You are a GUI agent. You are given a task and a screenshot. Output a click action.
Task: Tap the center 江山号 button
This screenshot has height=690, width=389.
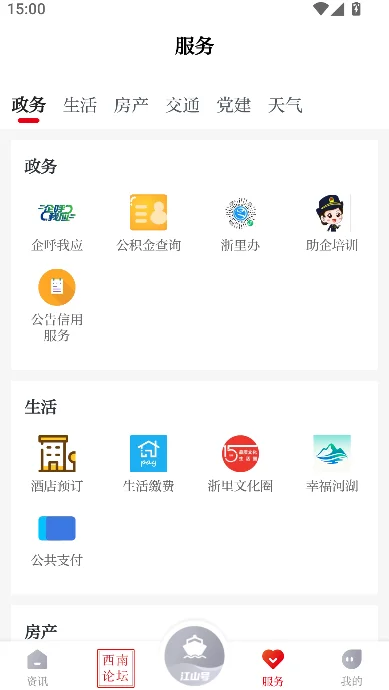pyautogui.click(x=194, y=656)
